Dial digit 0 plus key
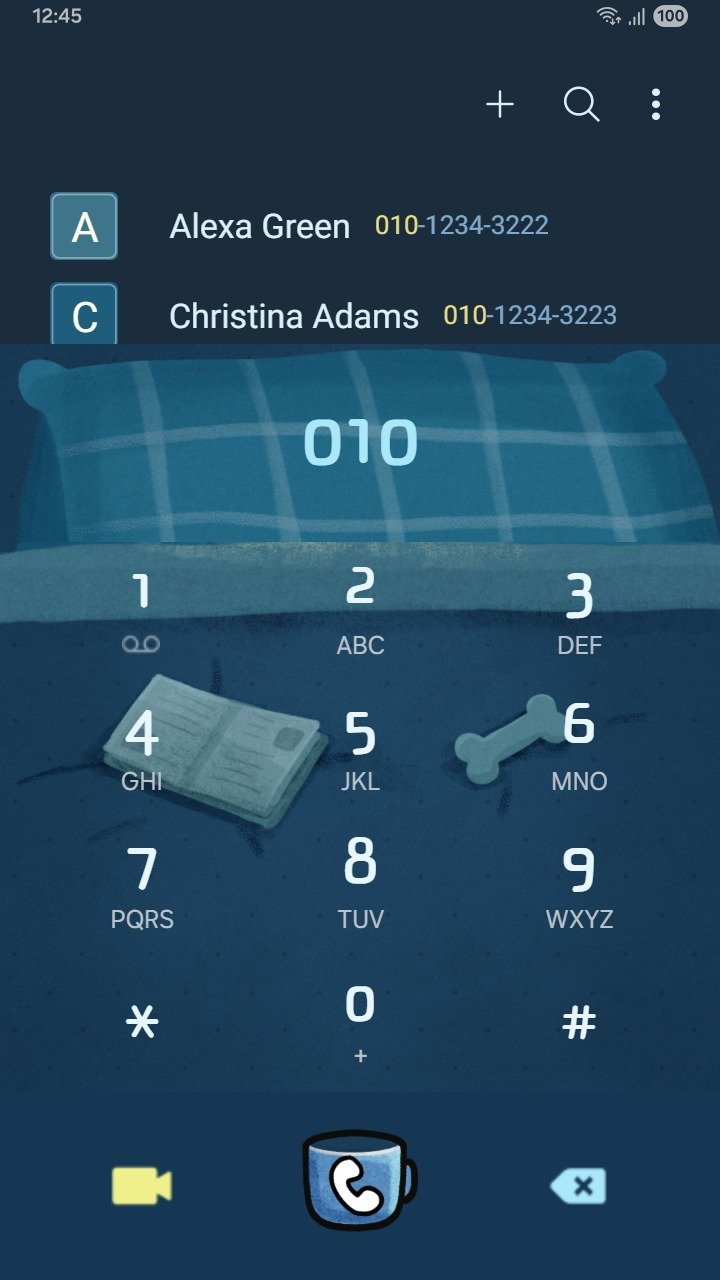 (x=360, y=1020)
